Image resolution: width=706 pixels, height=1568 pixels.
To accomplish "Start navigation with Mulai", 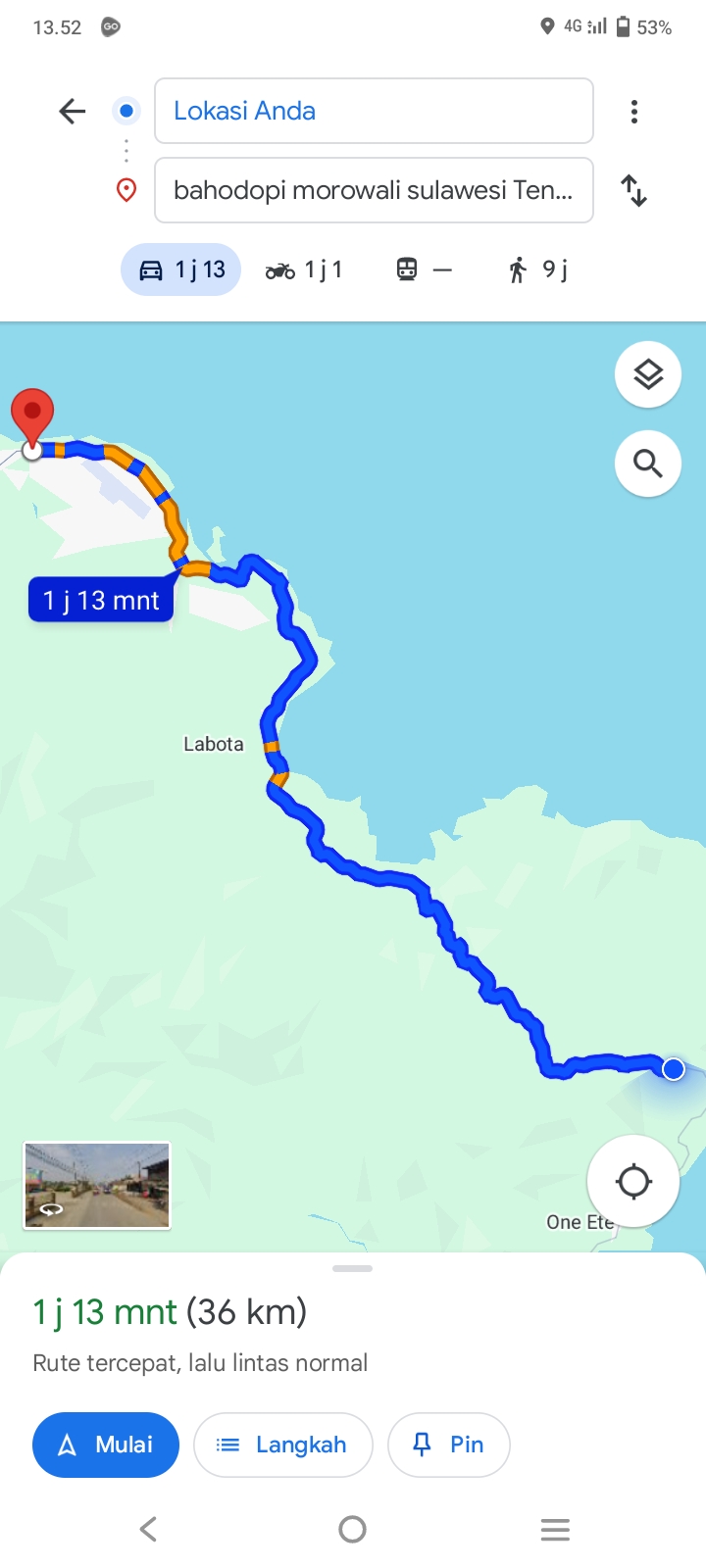I will [106, 1445].
